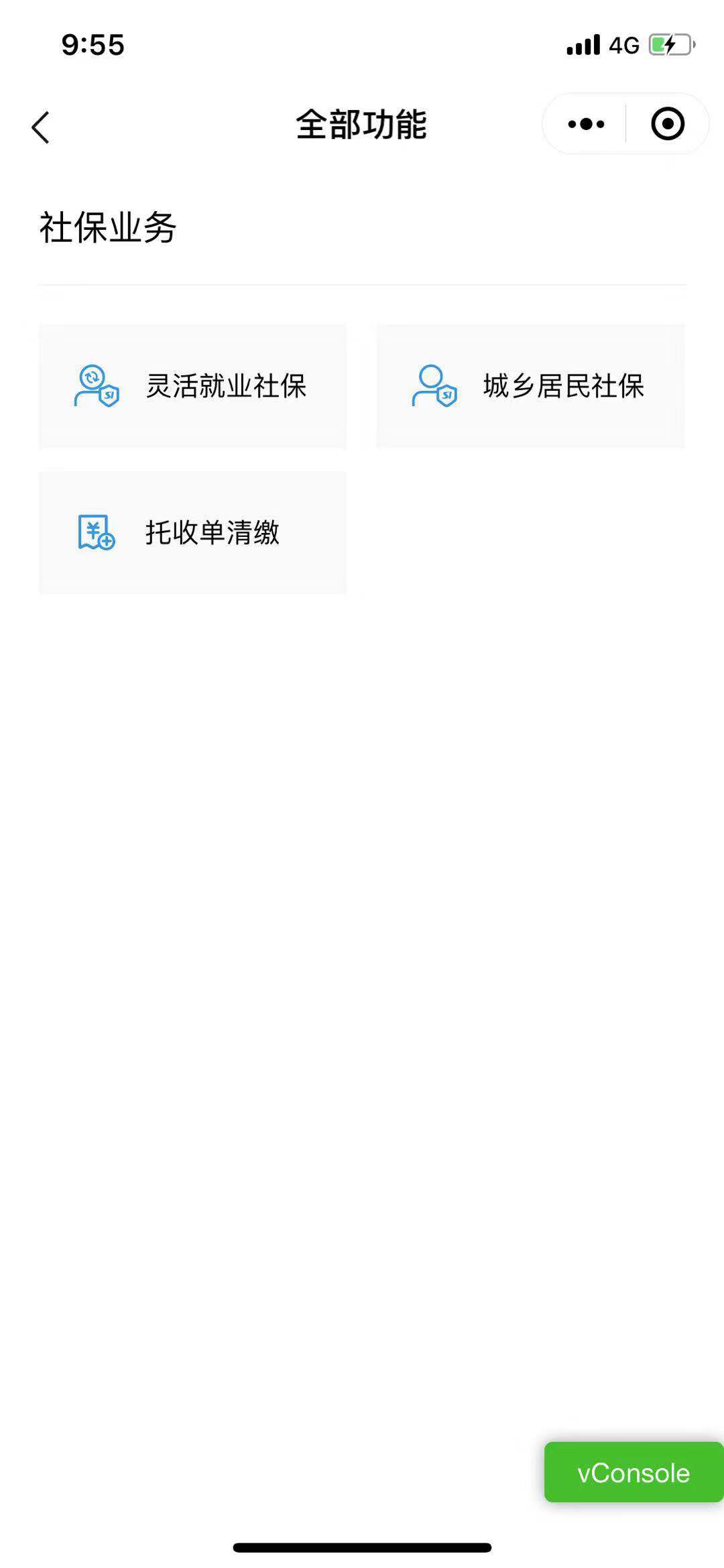Open 灵活就业社保 service
Viewport: 724px width, 1568px height.
[193, 386]
